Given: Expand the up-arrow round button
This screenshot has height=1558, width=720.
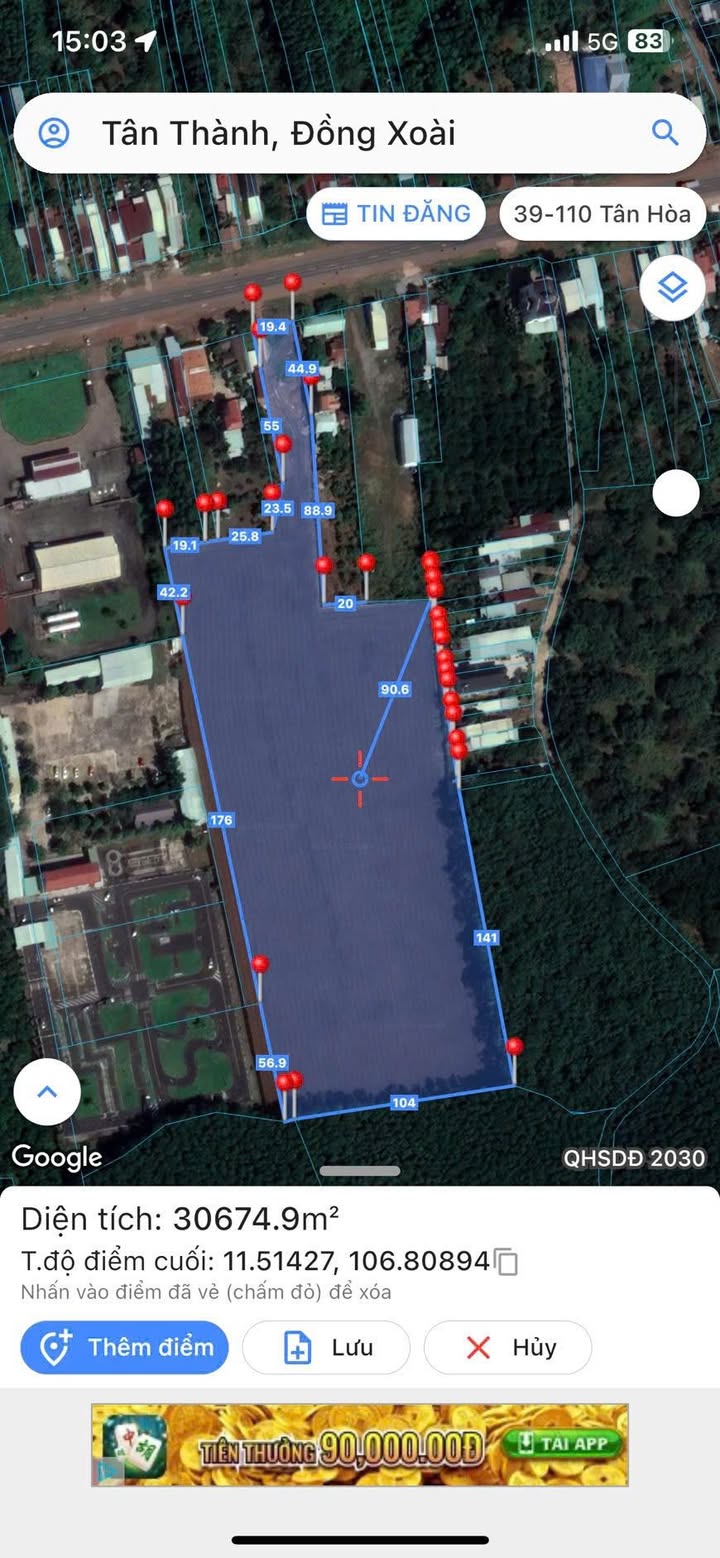Looking at the screenshot, I should click(x=47, y=1091).
